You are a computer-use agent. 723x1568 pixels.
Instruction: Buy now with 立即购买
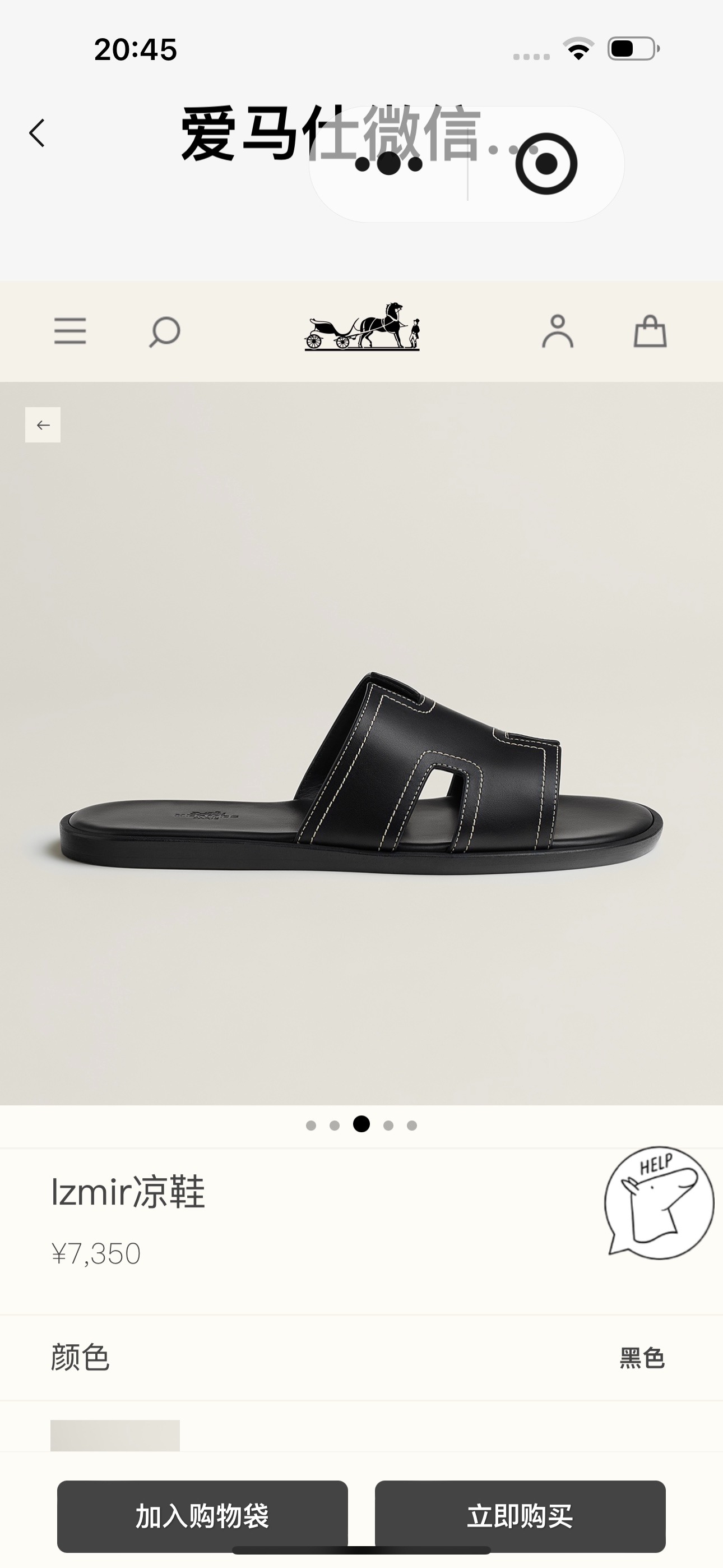520,1516
